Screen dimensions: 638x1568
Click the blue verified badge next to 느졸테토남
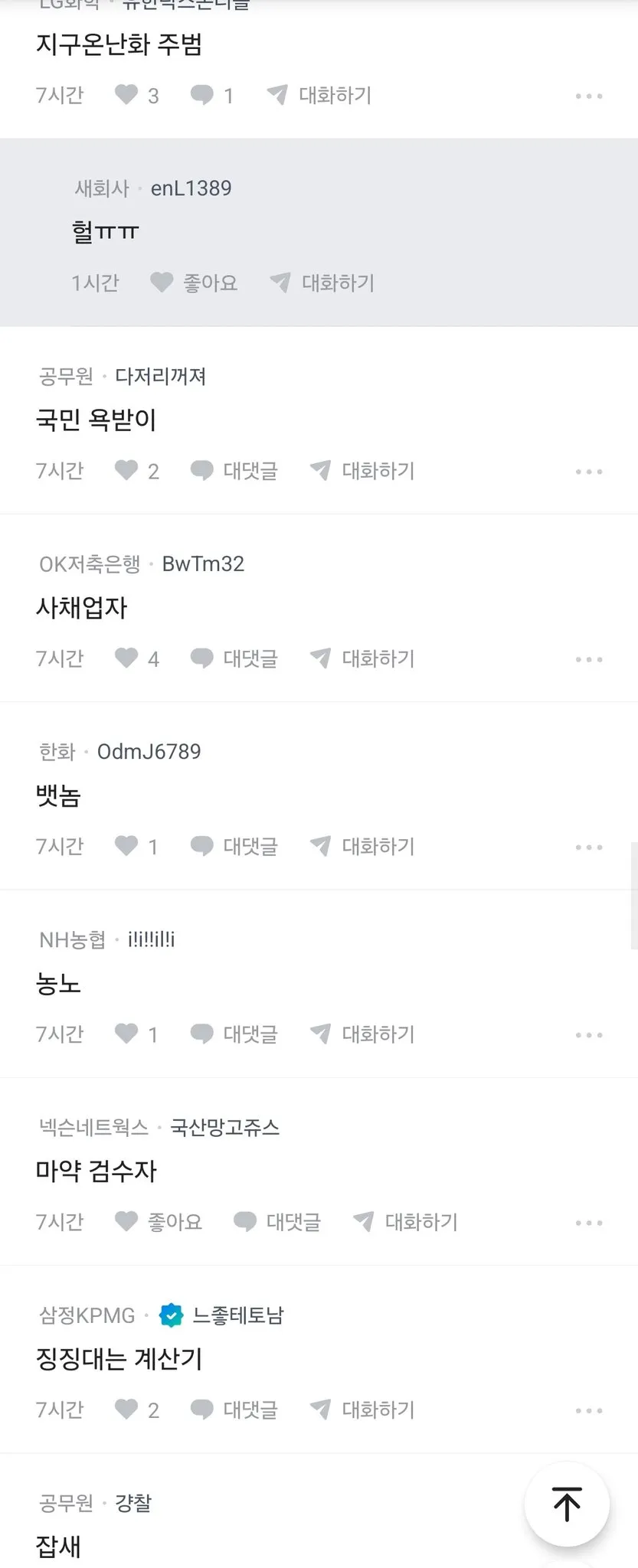pyautogui.click(x=170, y=1315)
